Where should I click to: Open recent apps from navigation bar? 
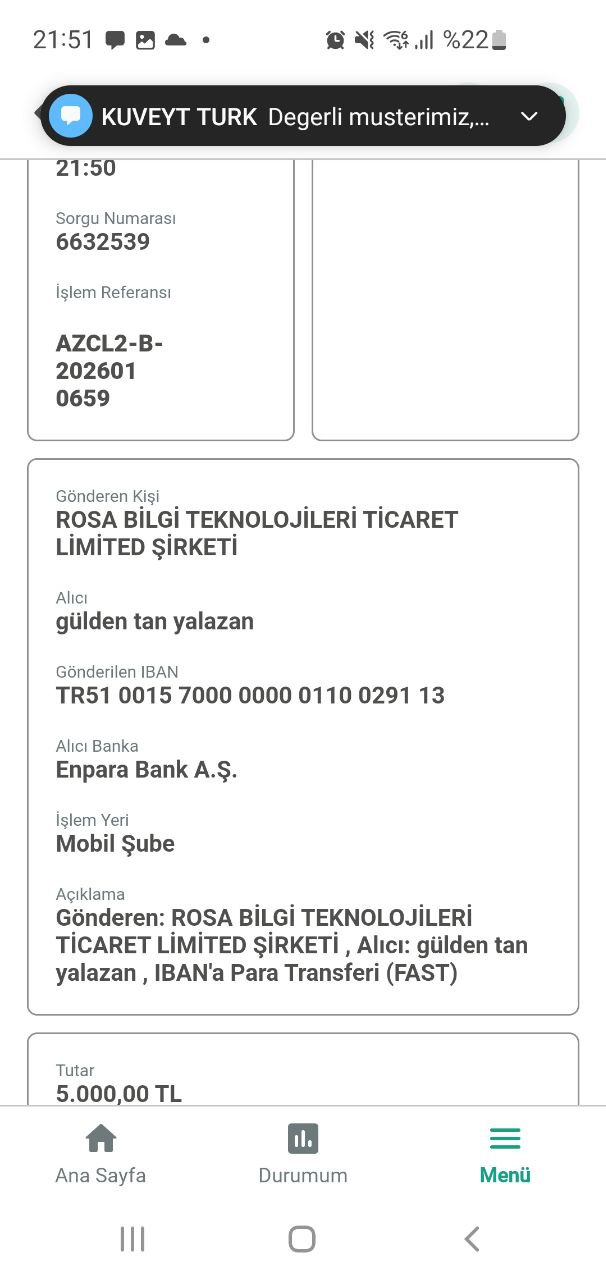point(132,1239)
